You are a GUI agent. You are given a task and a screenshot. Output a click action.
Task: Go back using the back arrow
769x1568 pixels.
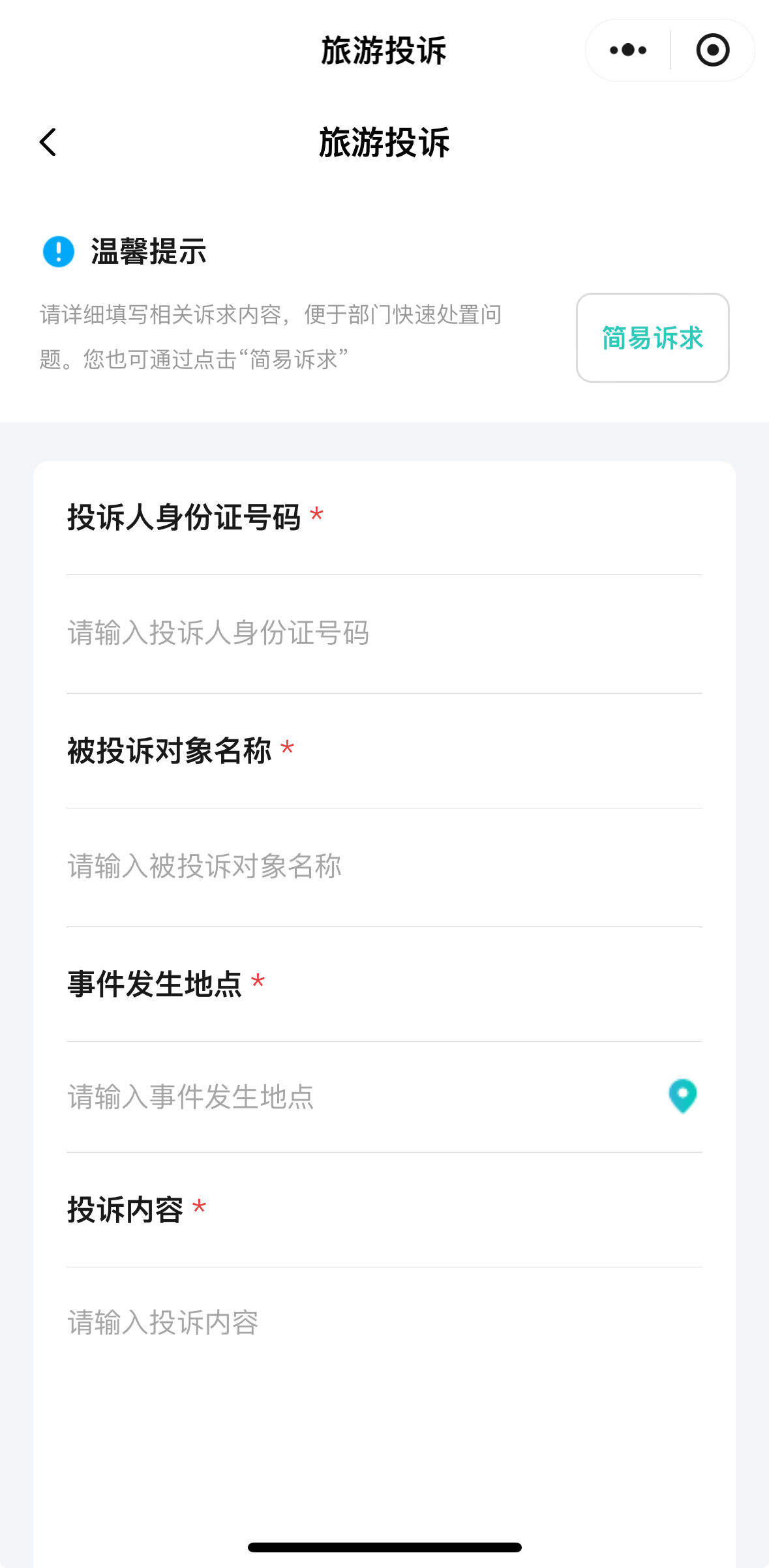click(x=48, y=142)
